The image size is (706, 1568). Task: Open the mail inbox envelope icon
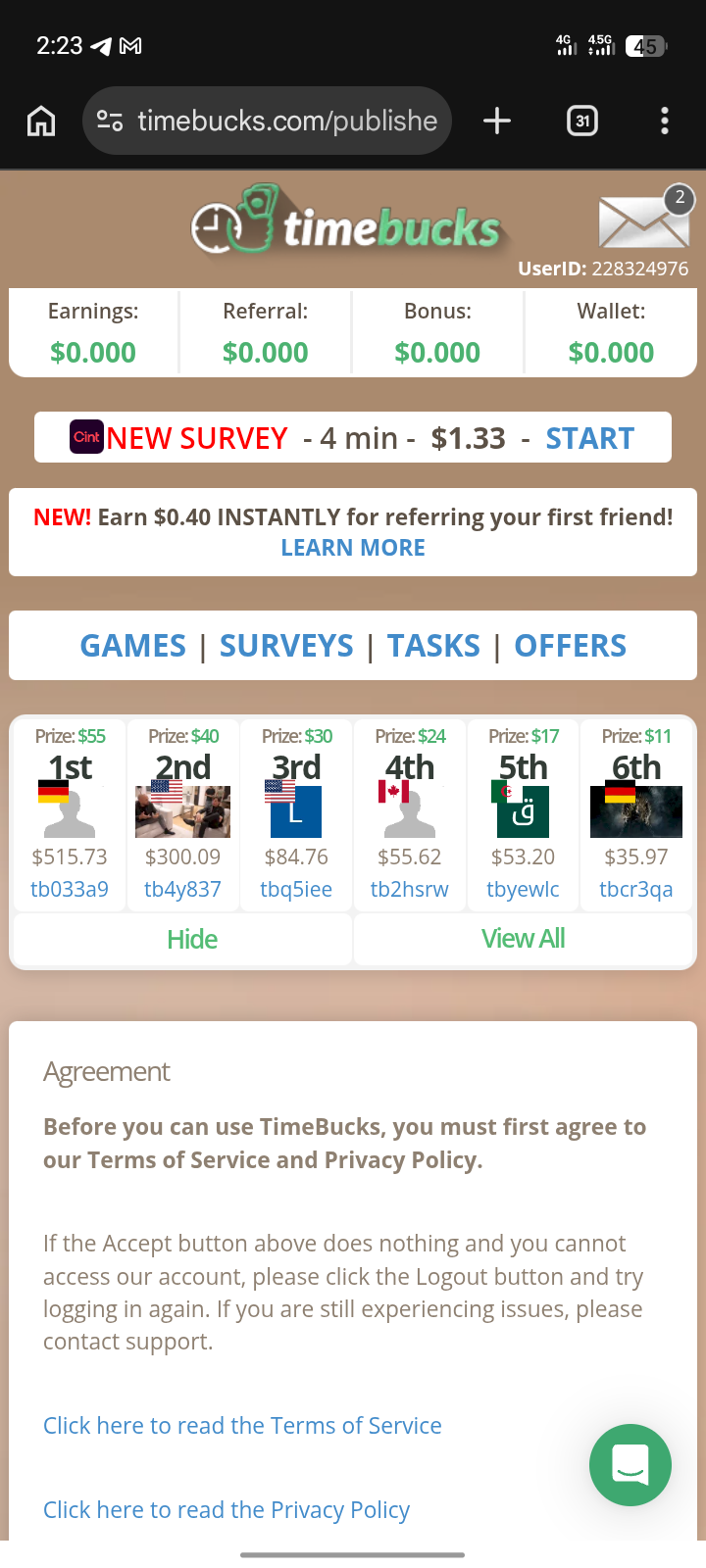point(643,222)
